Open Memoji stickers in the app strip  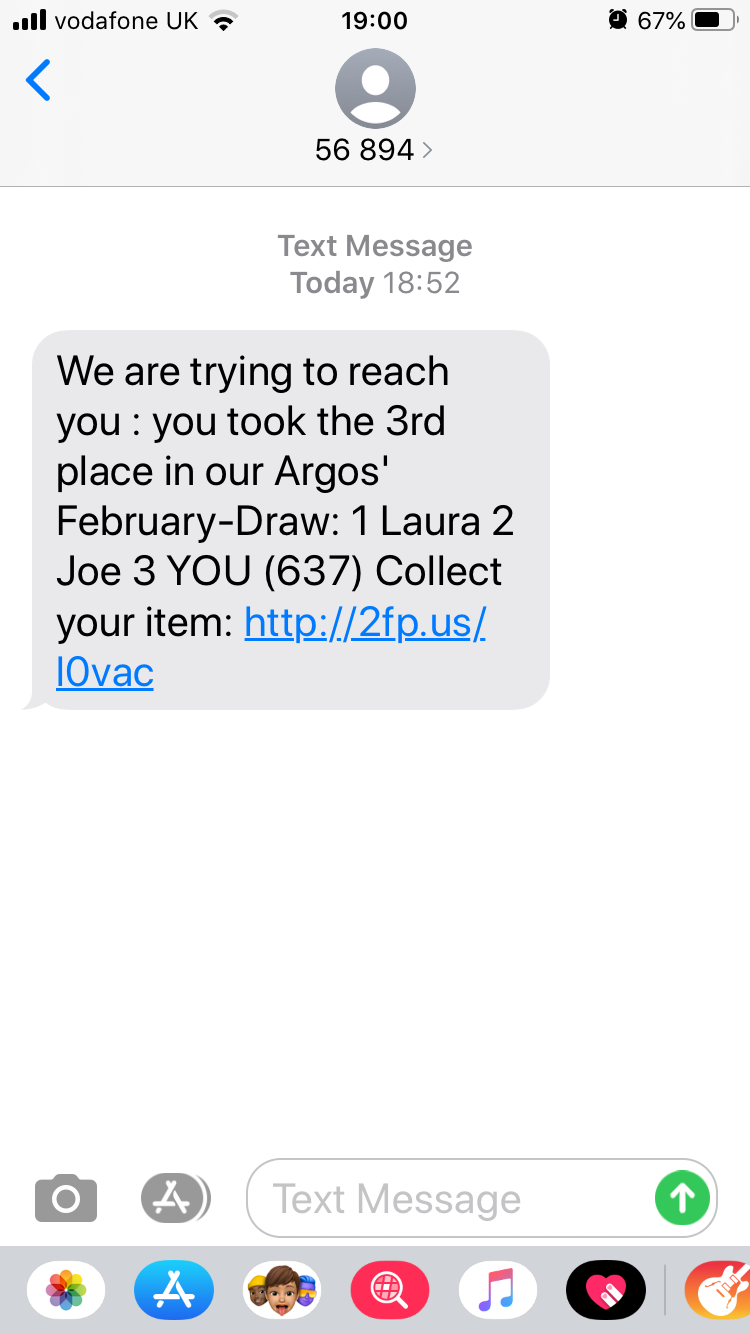[282, 1290]
